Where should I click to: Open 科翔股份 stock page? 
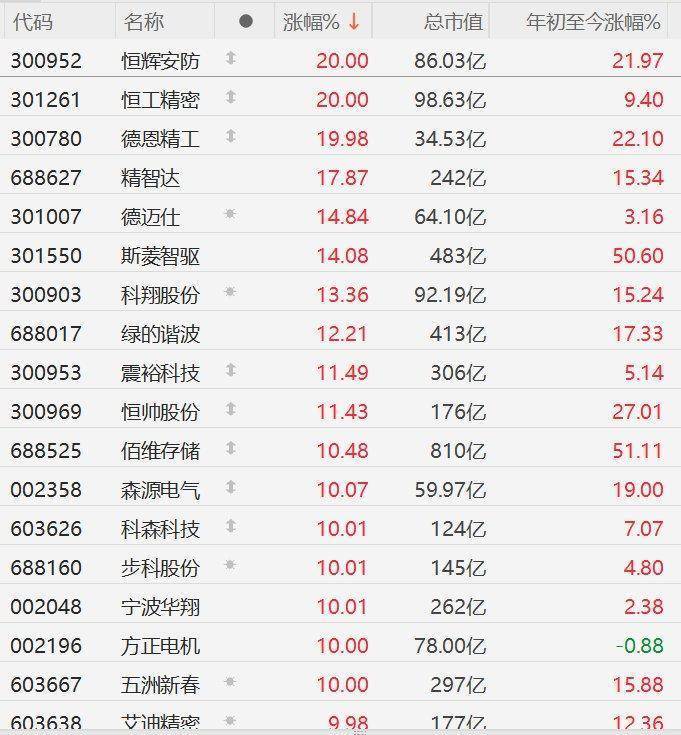pos(160,295)
